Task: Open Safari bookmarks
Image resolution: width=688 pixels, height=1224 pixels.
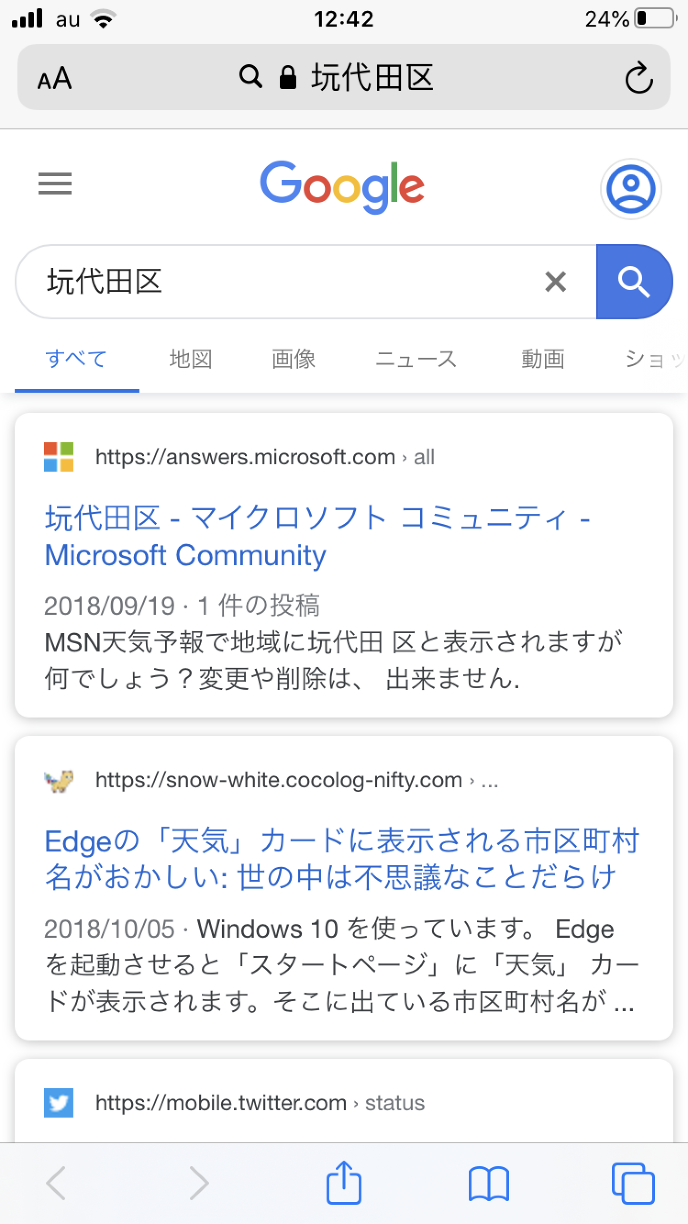Action: tap(488, 1183)
